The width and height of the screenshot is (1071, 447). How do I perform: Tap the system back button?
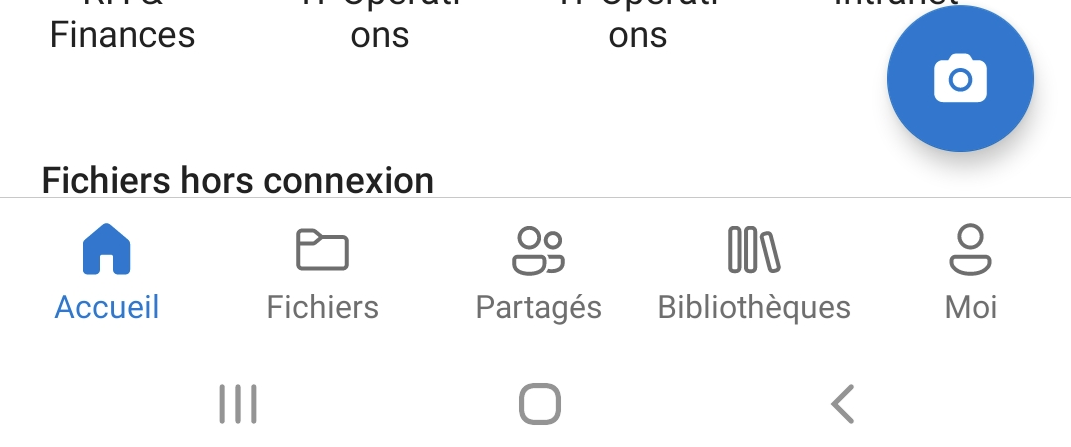843,404
